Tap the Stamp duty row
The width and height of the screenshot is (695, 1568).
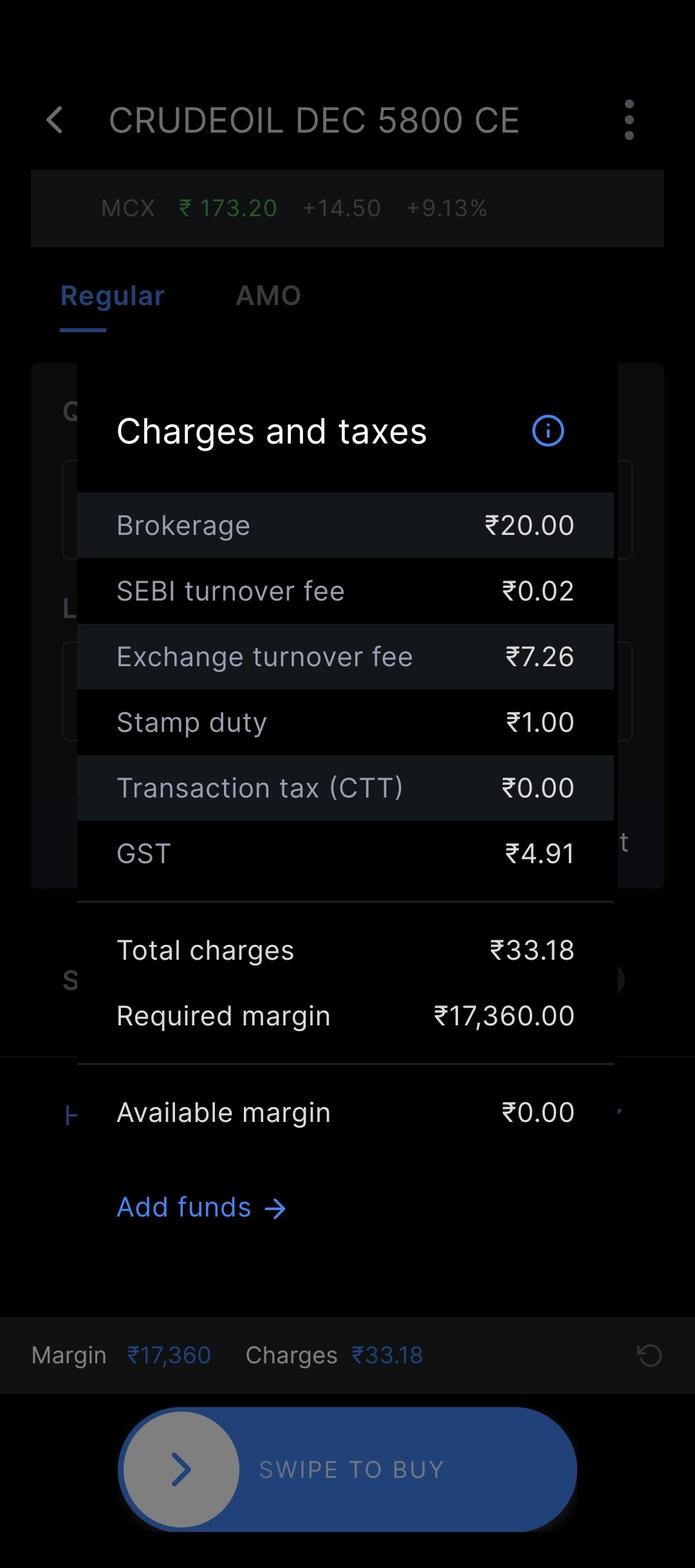[346, 722]
